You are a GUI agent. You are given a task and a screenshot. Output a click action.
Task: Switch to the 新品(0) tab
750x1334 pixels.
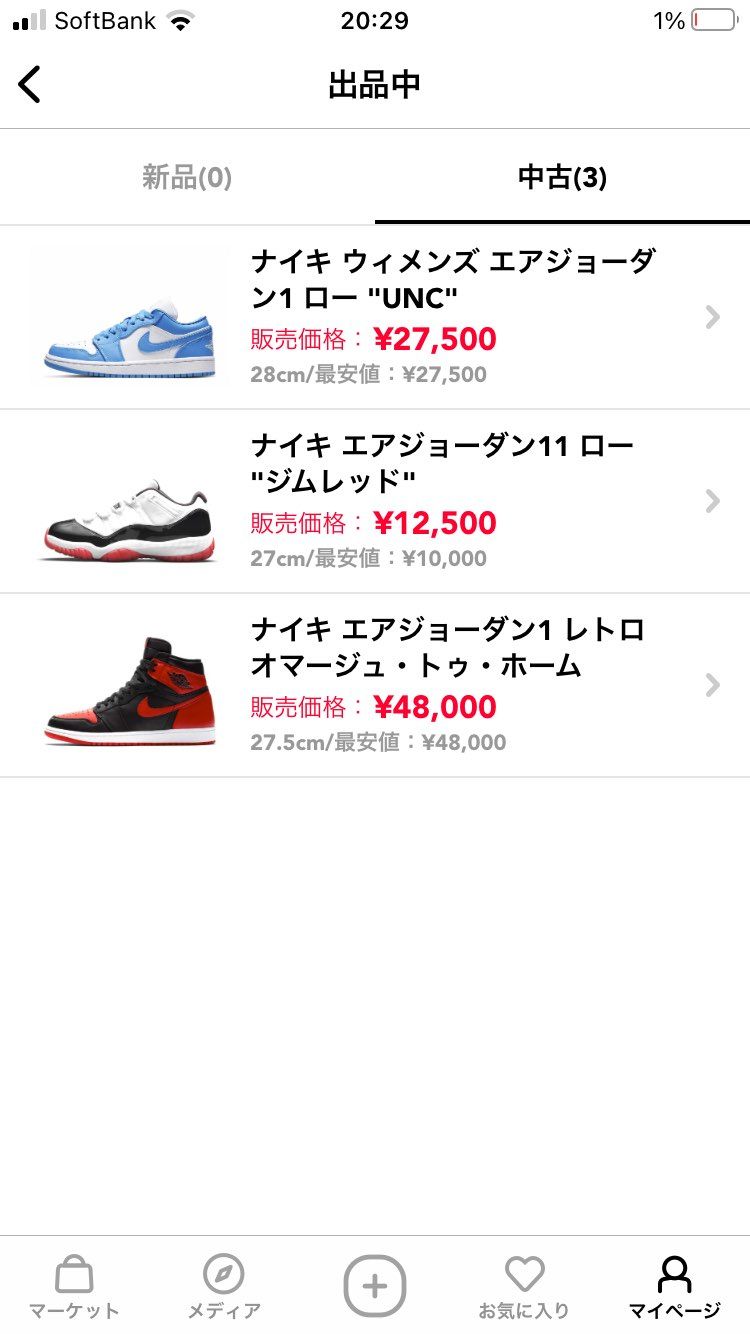186,177
